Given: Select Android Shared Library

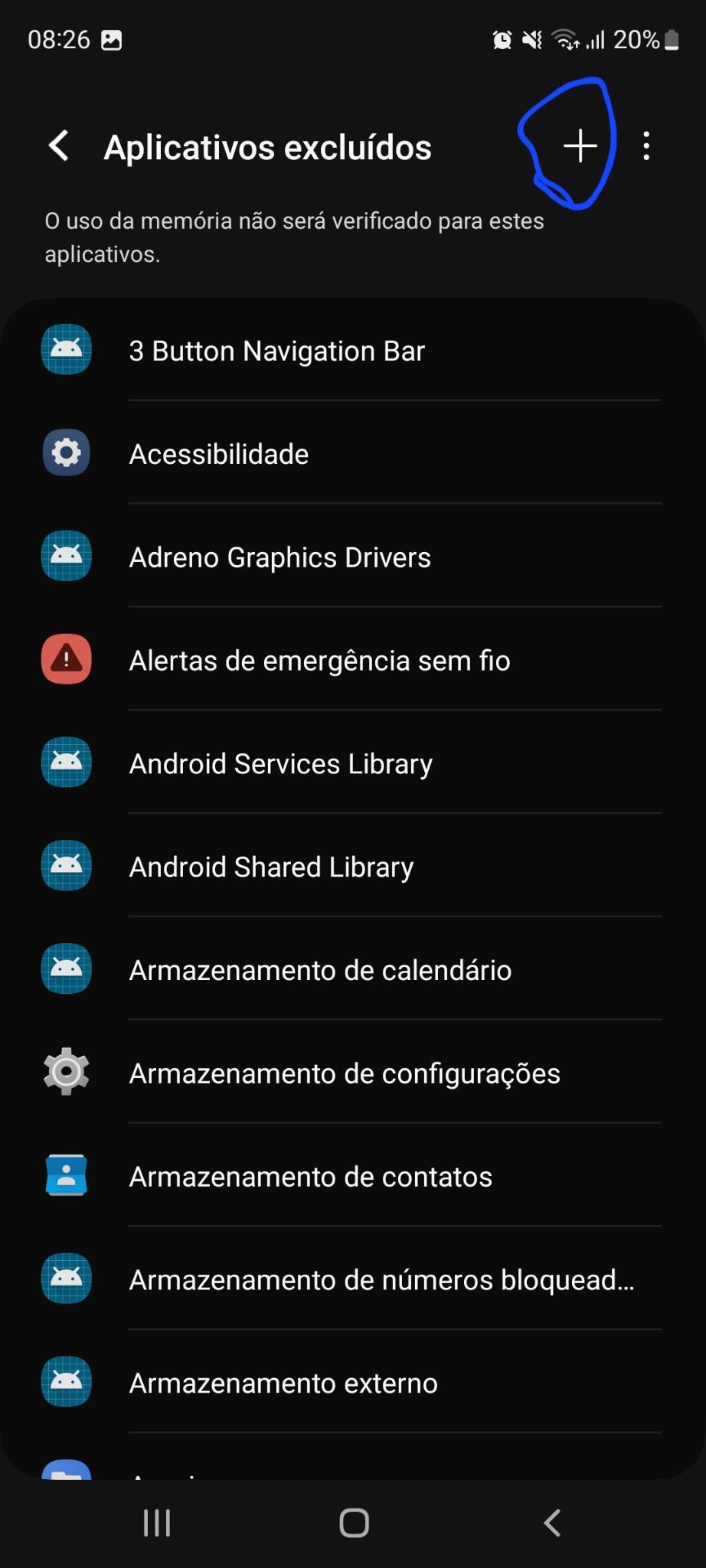Looking at the screenshot, I should point(353,867).
